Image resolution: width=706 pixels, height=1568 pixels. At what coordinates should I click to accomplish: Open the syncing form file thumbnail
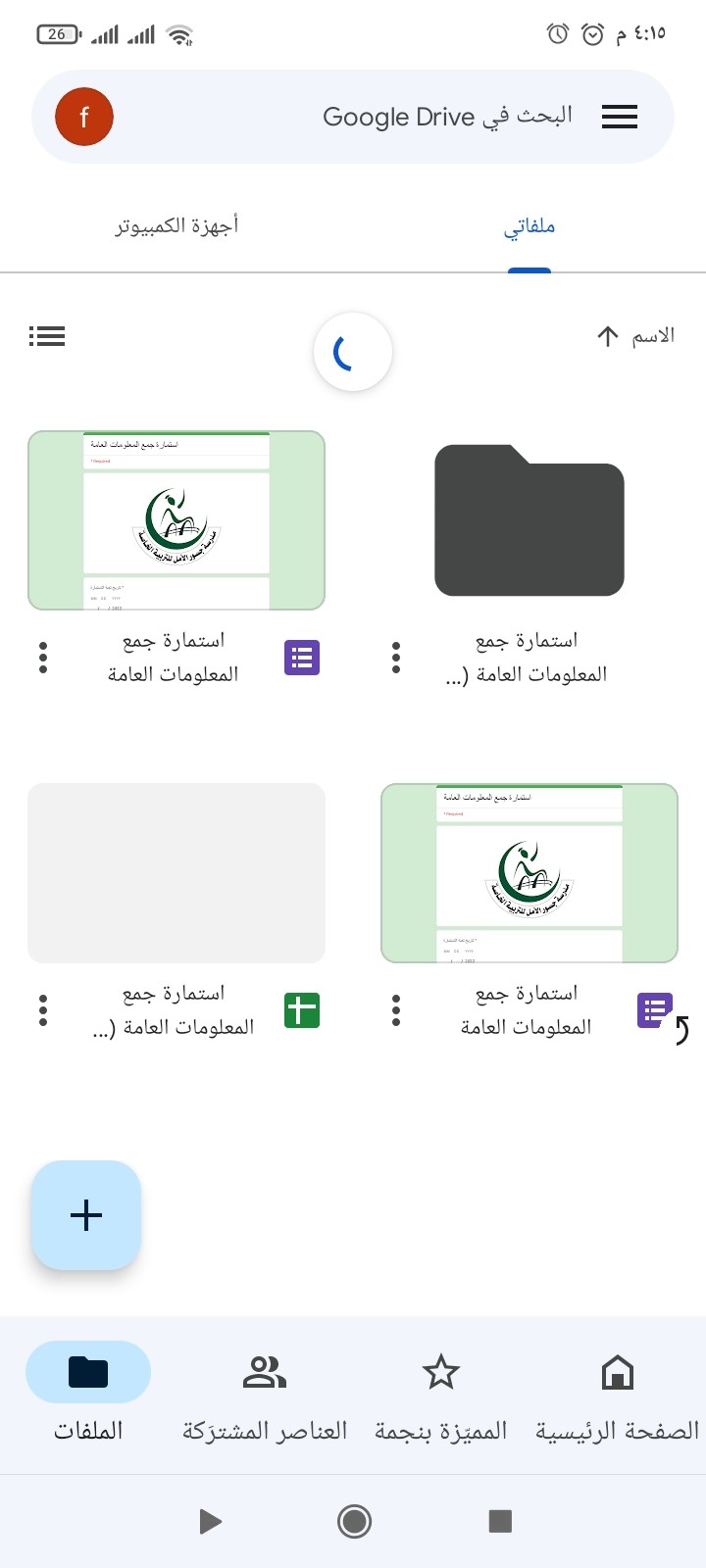click(x=529, y=873)
